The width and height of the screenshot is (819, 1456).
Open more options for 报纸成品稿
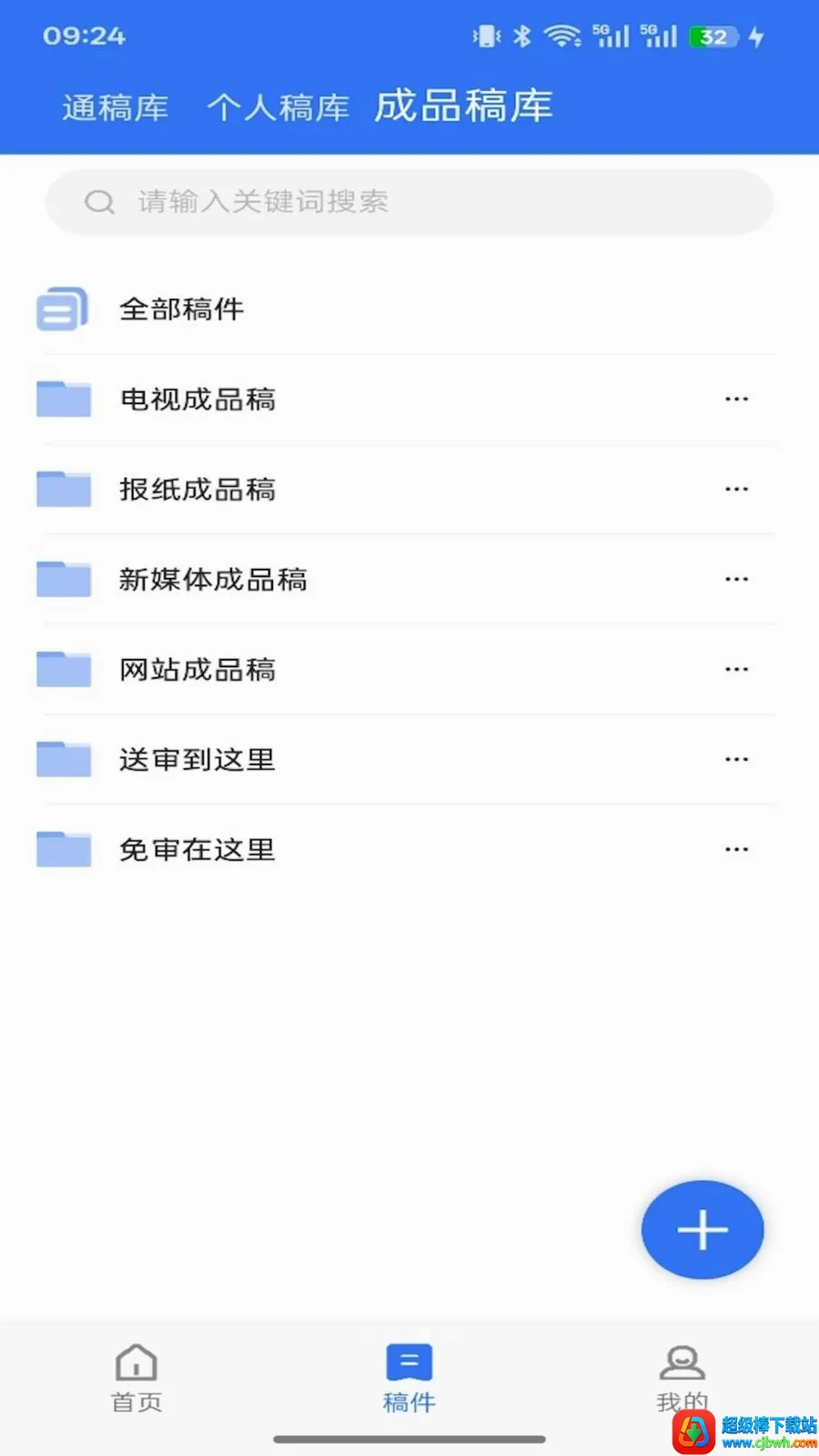coord(736,490)
